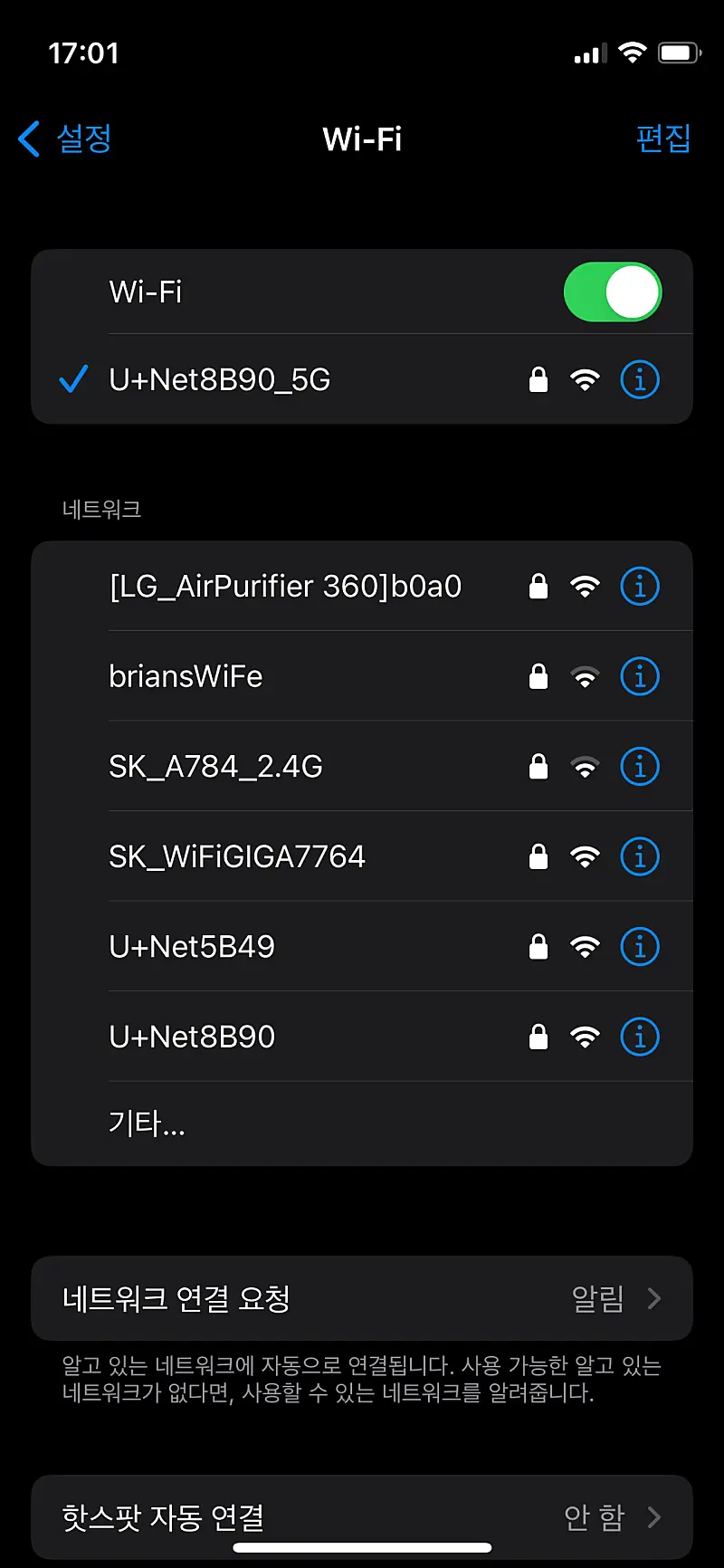The height and width of the screenshot is (1568, 724).
Task: Open info icon for U+Net5B49
Action: 640,947
